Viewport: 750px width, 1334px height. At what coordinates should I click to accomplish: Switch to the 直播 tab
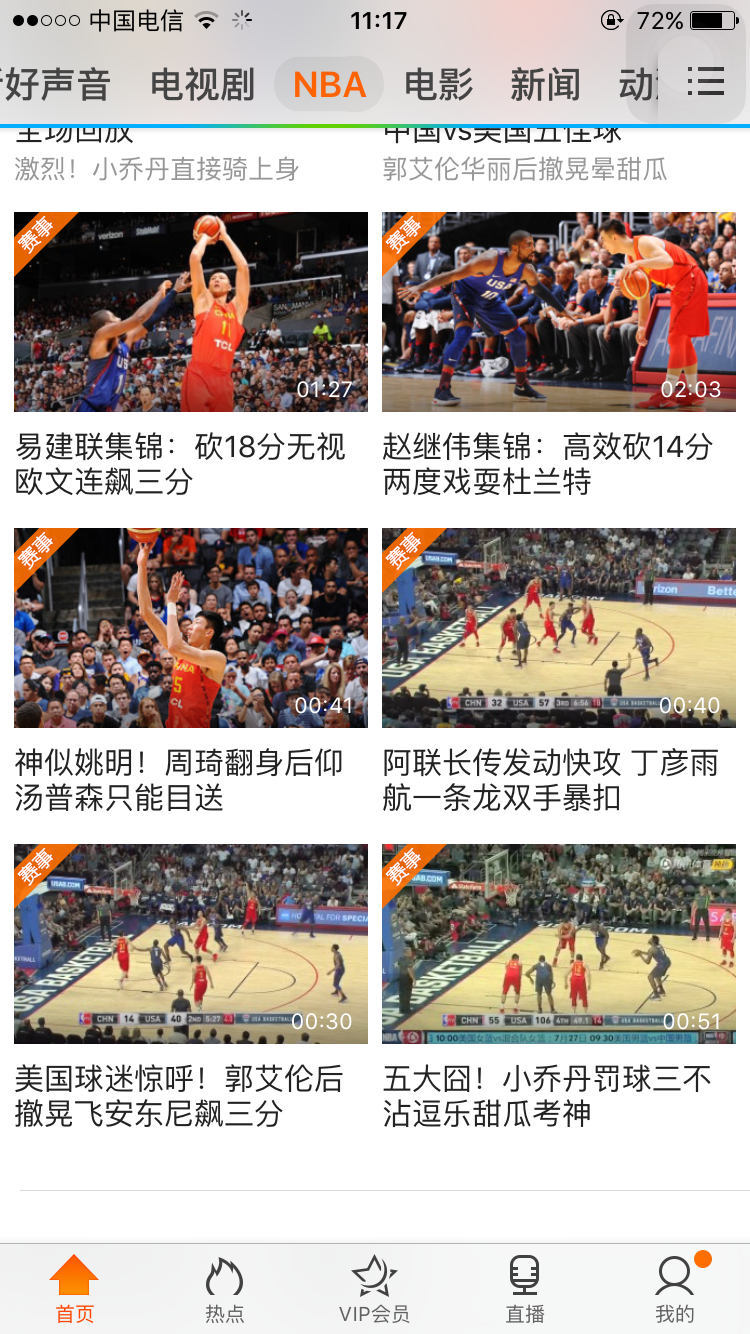pos(525,1290)
